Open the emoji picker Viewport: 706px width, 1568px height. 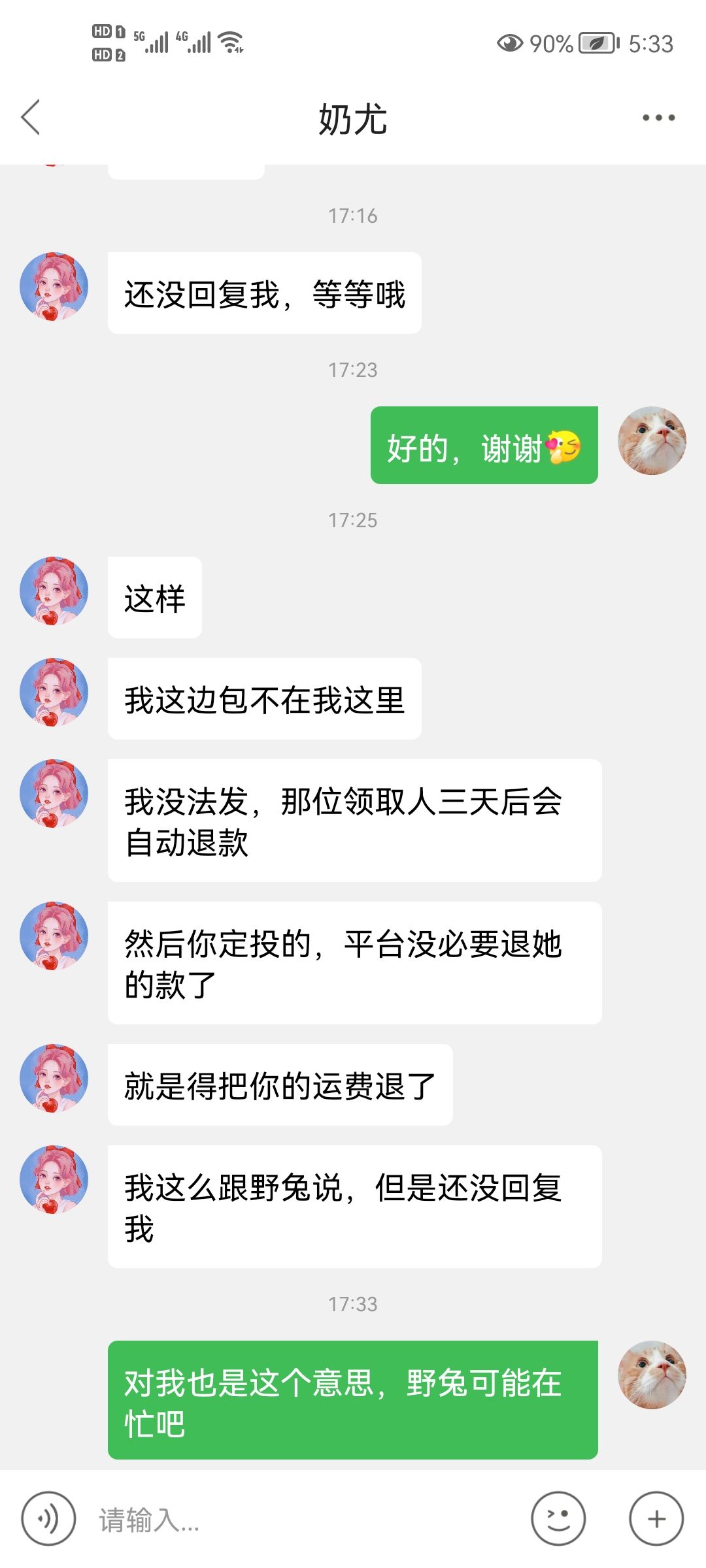pos(558,1519)
